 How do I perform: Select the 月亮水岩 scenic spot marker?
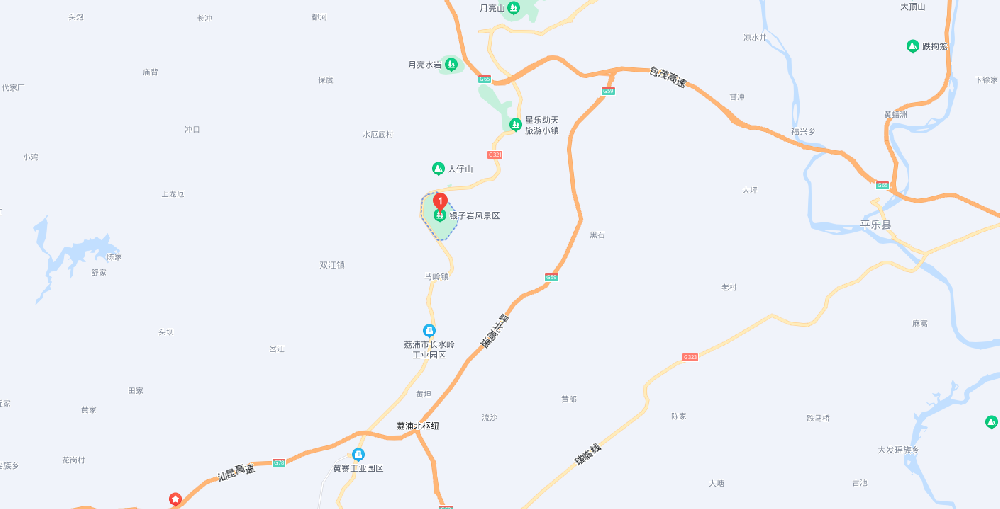click(451, 65)
